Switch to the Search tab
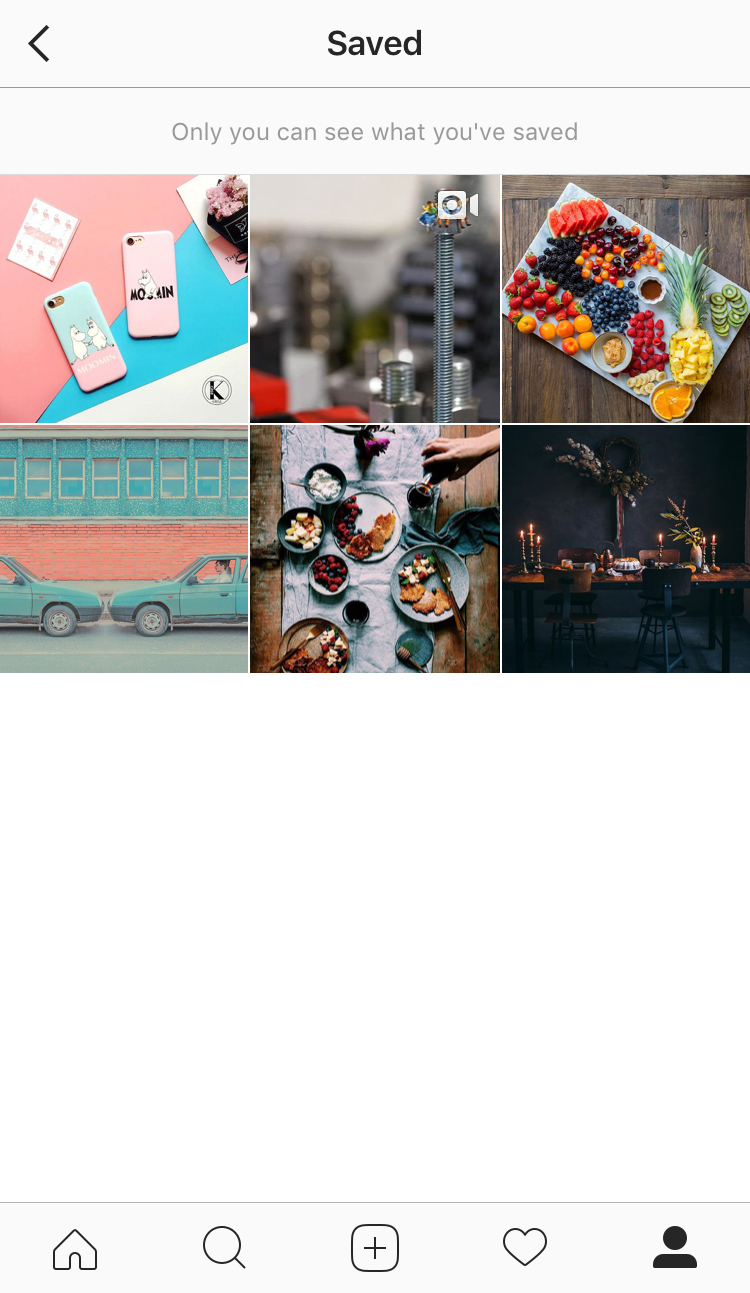 tap(224, 1248)
